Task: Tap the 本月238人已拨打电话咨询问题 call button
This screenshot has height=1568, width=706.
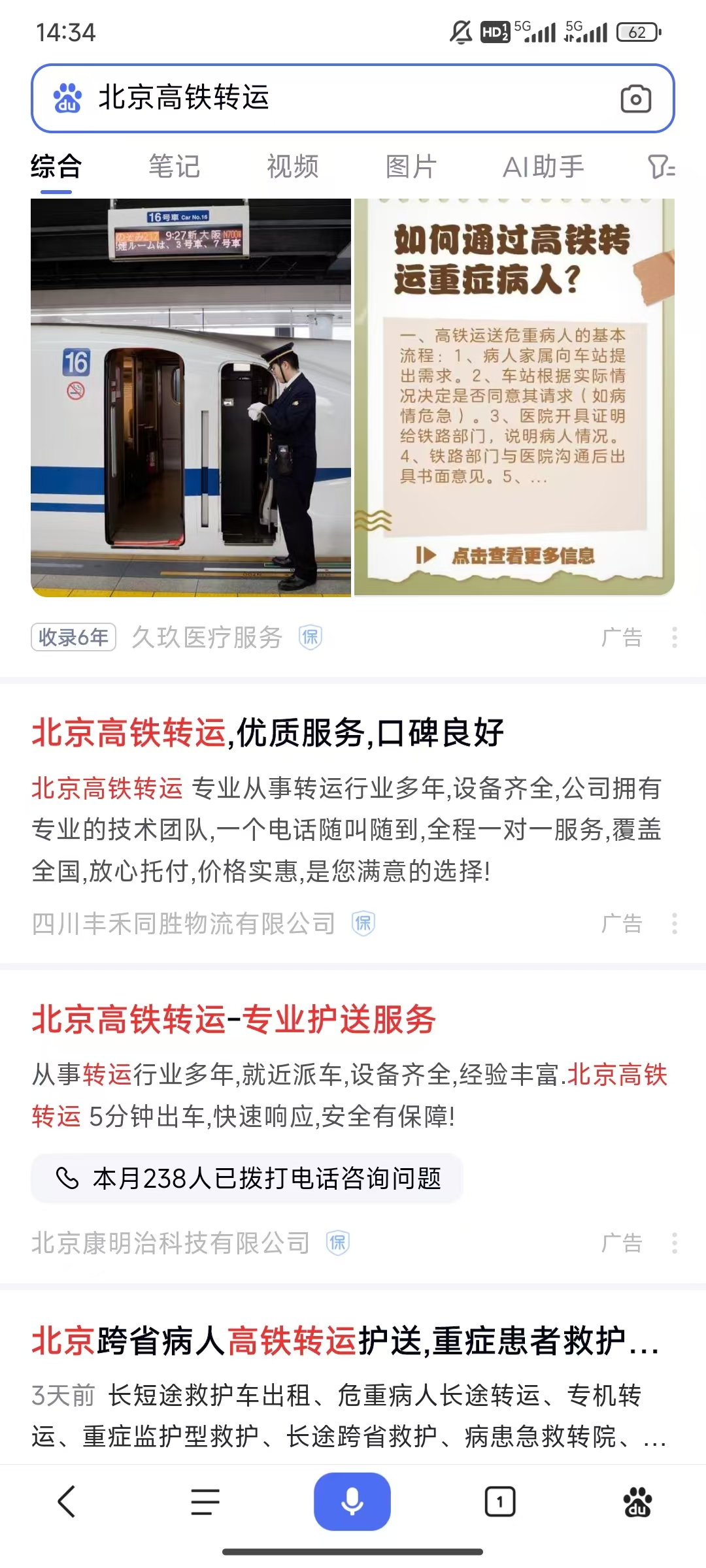Action: [x=247, y=1179]
